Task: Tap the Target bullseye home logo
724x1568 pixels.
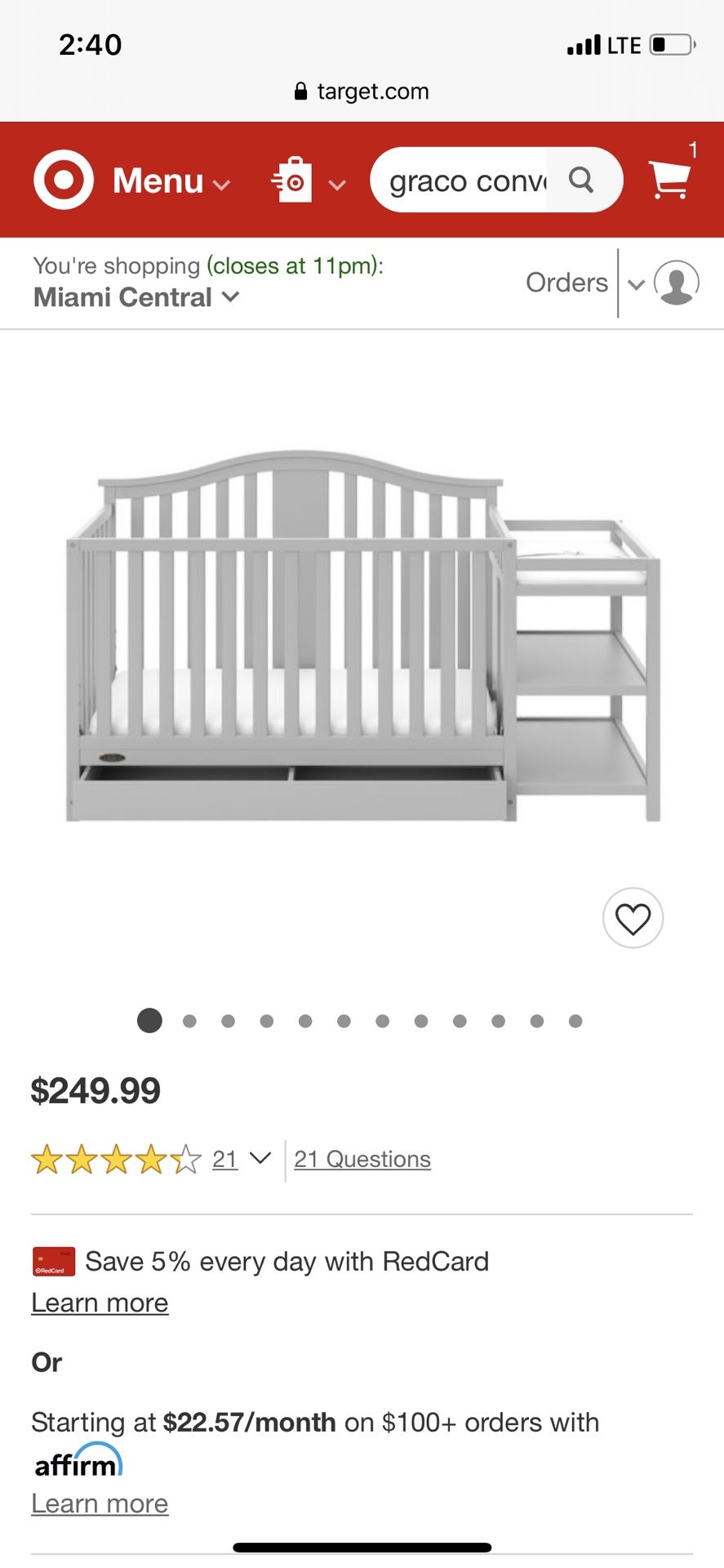Action: click(x=64, y=180)
